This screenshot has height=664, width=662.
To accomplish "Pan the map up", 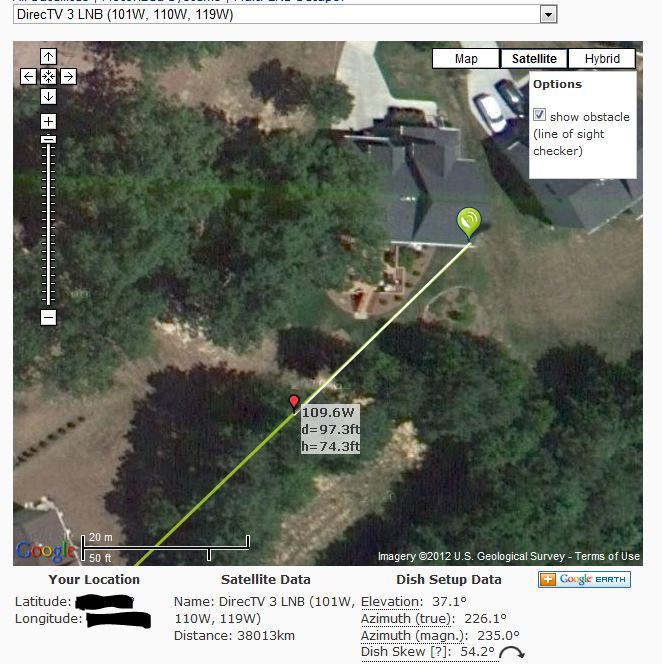I will pyautogui.click(x=48, y=56).
